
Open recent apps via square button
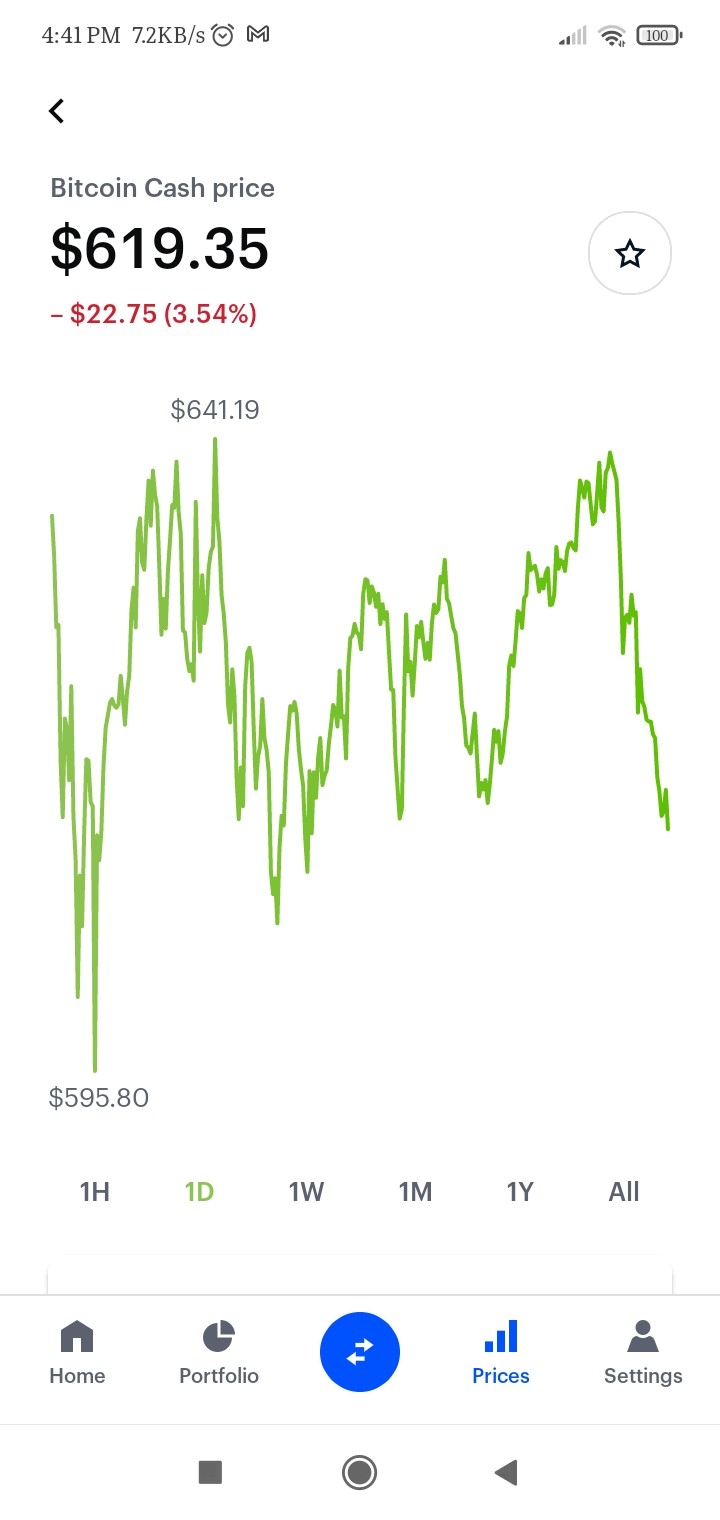coord(210,1472)
